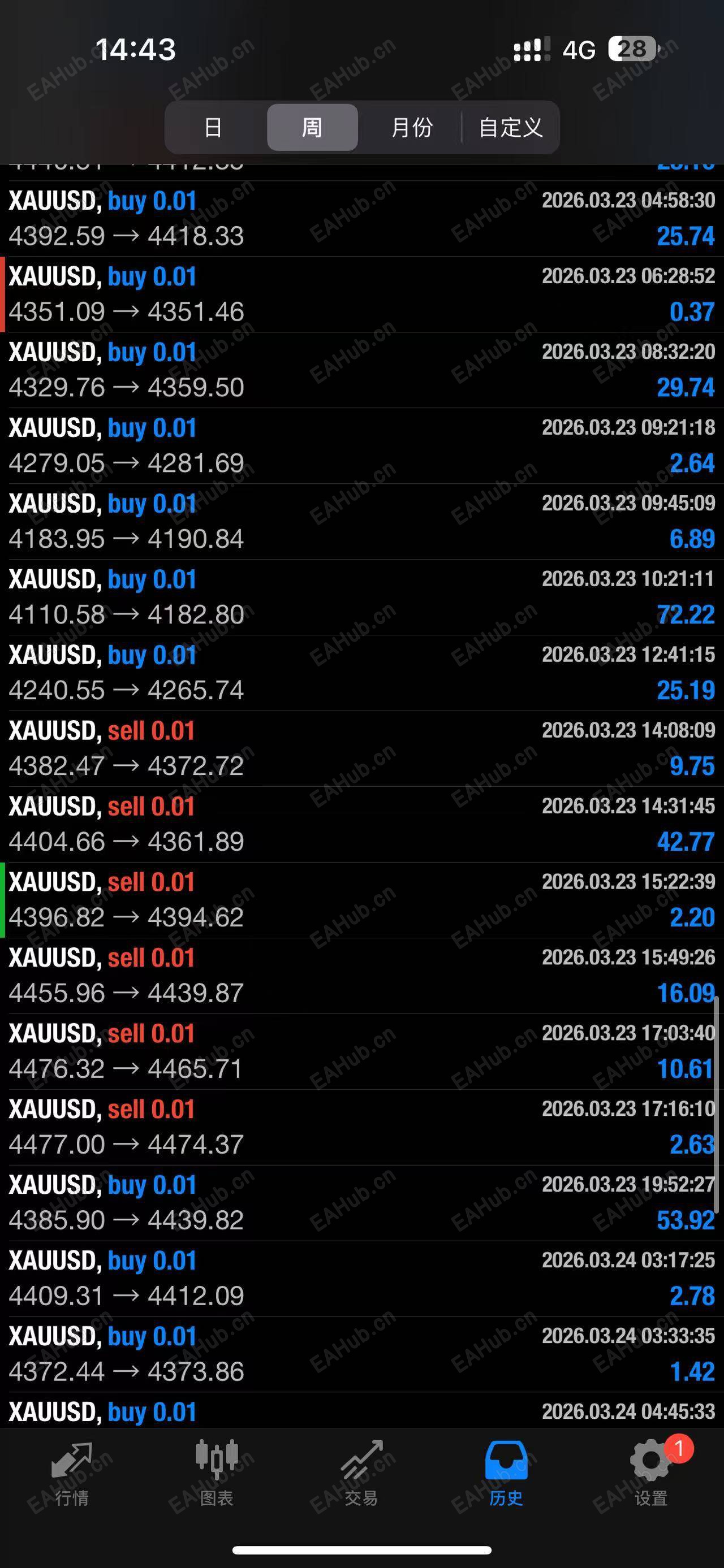Expand the sell trade closed at 15:22:39

click(x=361, y=900)
